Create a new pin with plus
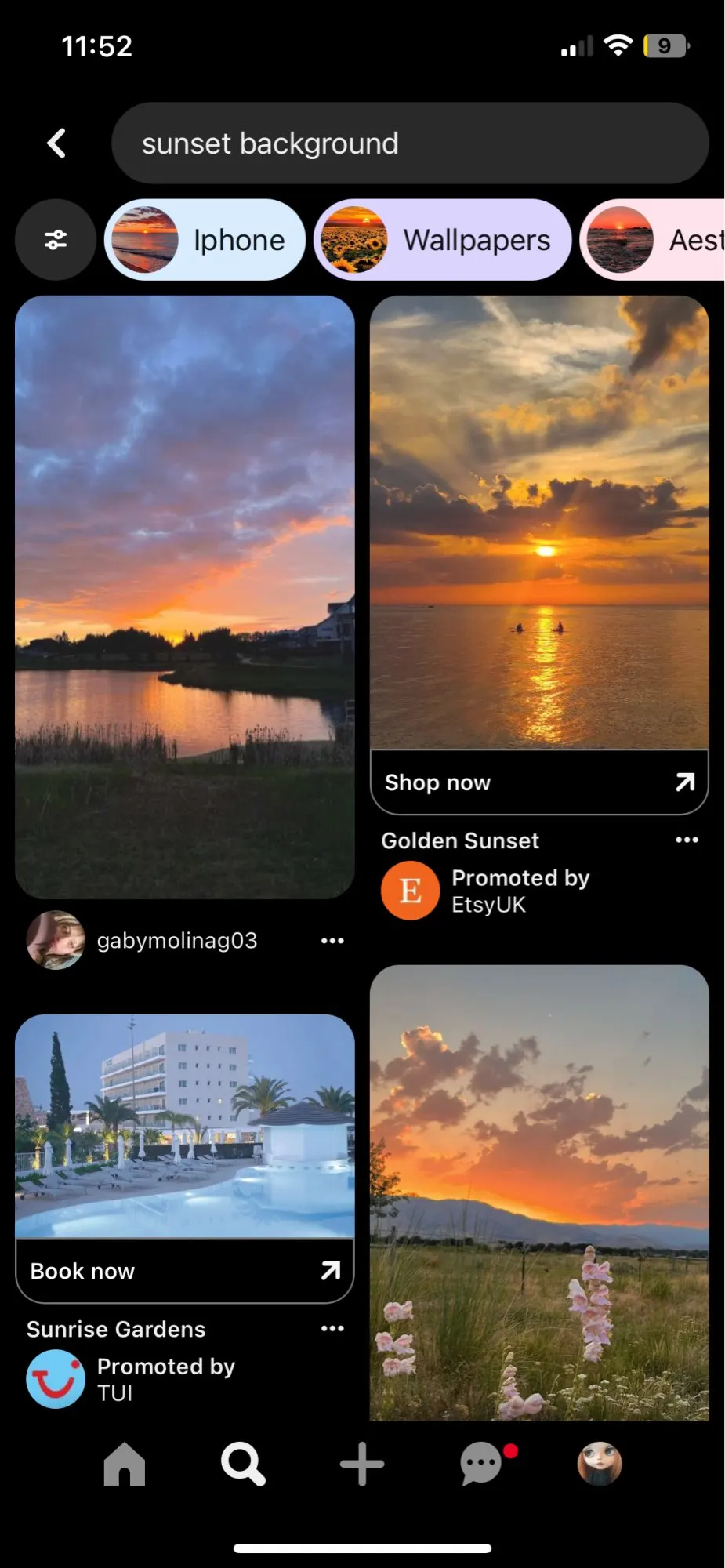725x1568 pixels. (362, 1464)
